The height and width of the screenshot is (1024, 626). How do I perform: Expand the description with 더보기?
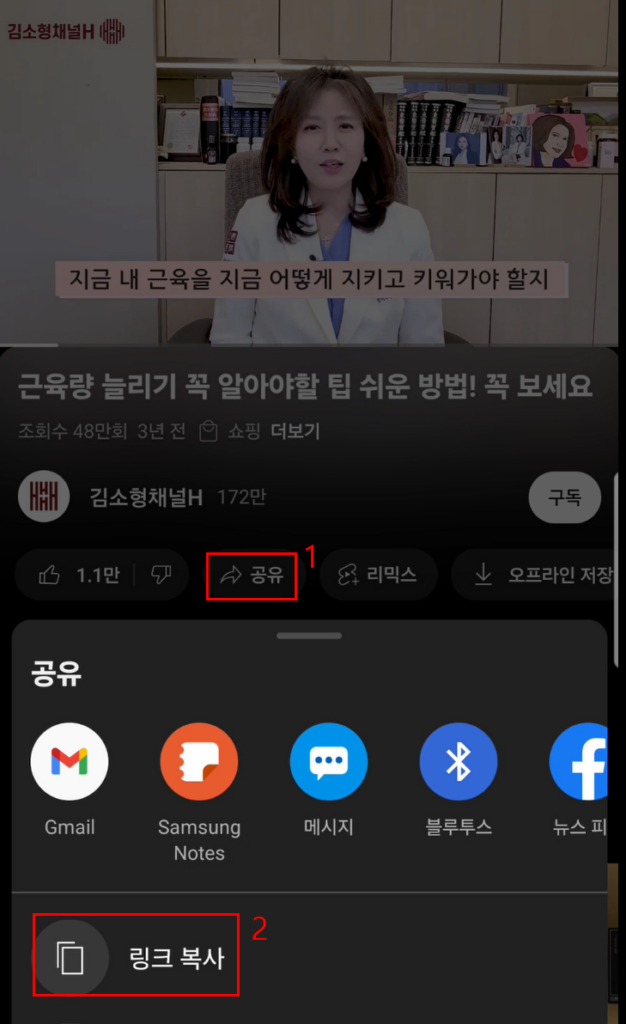(295, 432)
